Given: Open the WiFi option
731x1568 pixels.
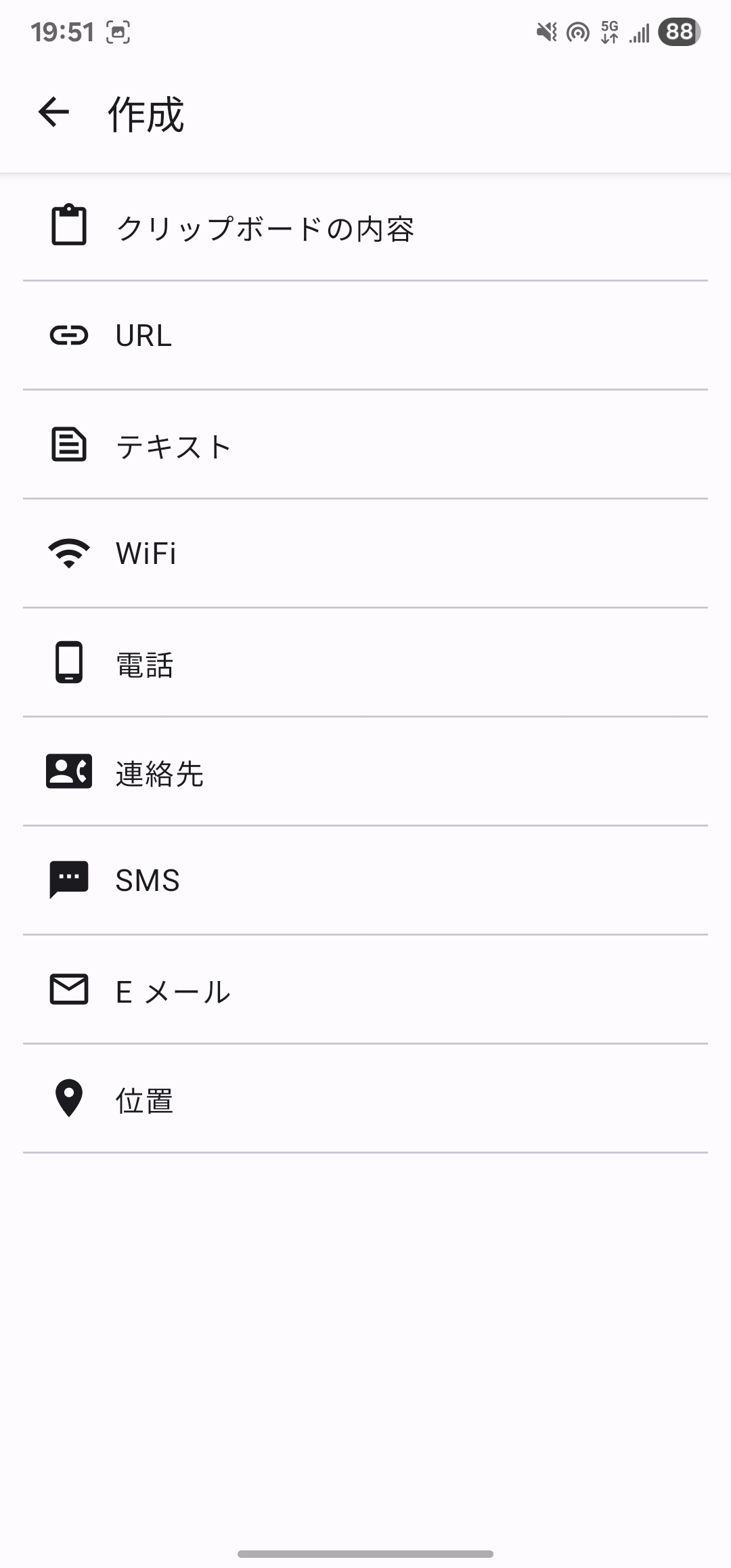Looking at the screenshot, I should 365,554.
